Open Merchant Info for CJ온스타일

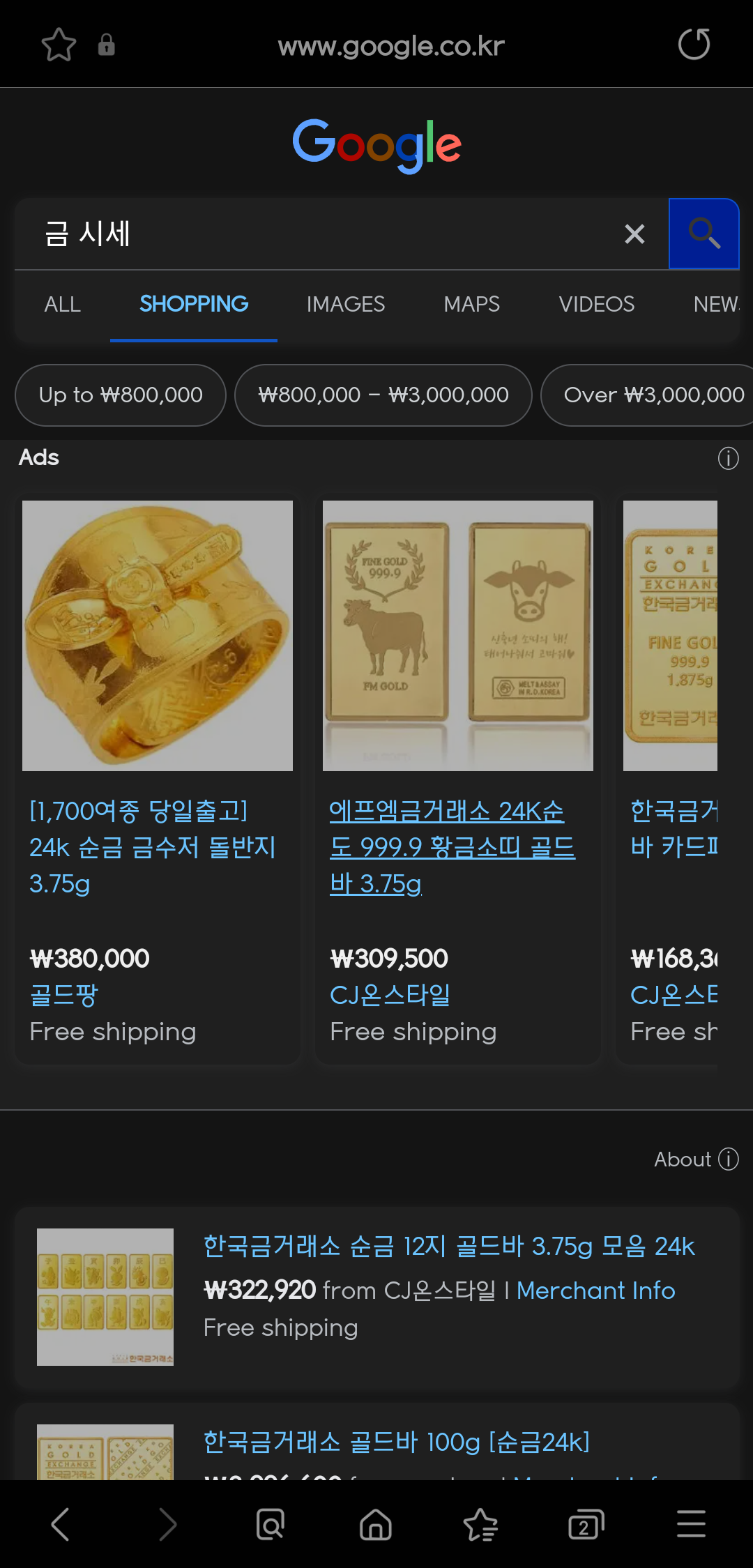coord(596,1291)
